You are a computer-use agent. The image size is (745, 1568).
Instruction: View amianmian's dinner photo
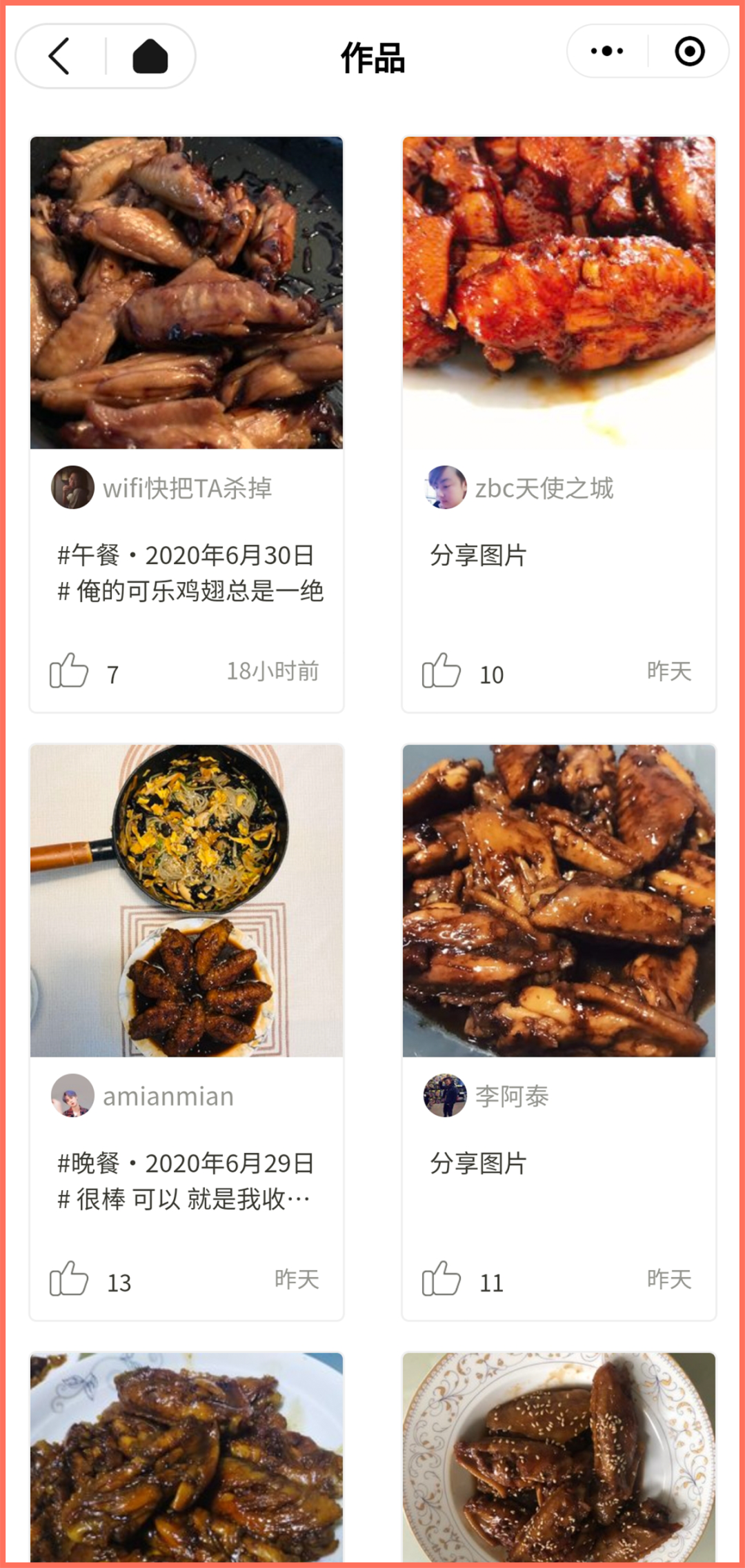tap(186, 901)
